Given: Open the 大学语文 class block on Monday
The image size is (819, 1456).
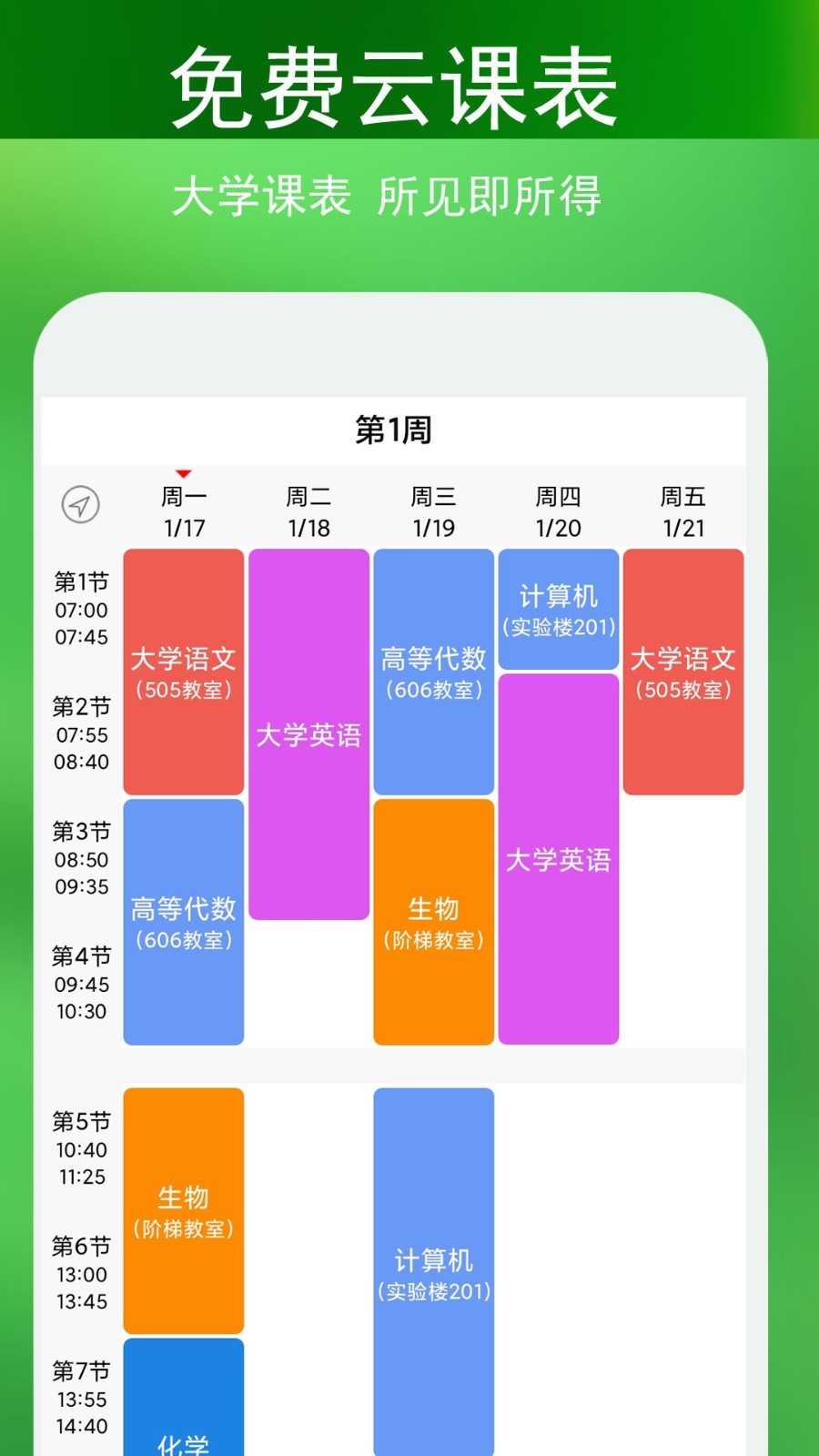Looking at the screenshot, I should [x=182, y=671].
